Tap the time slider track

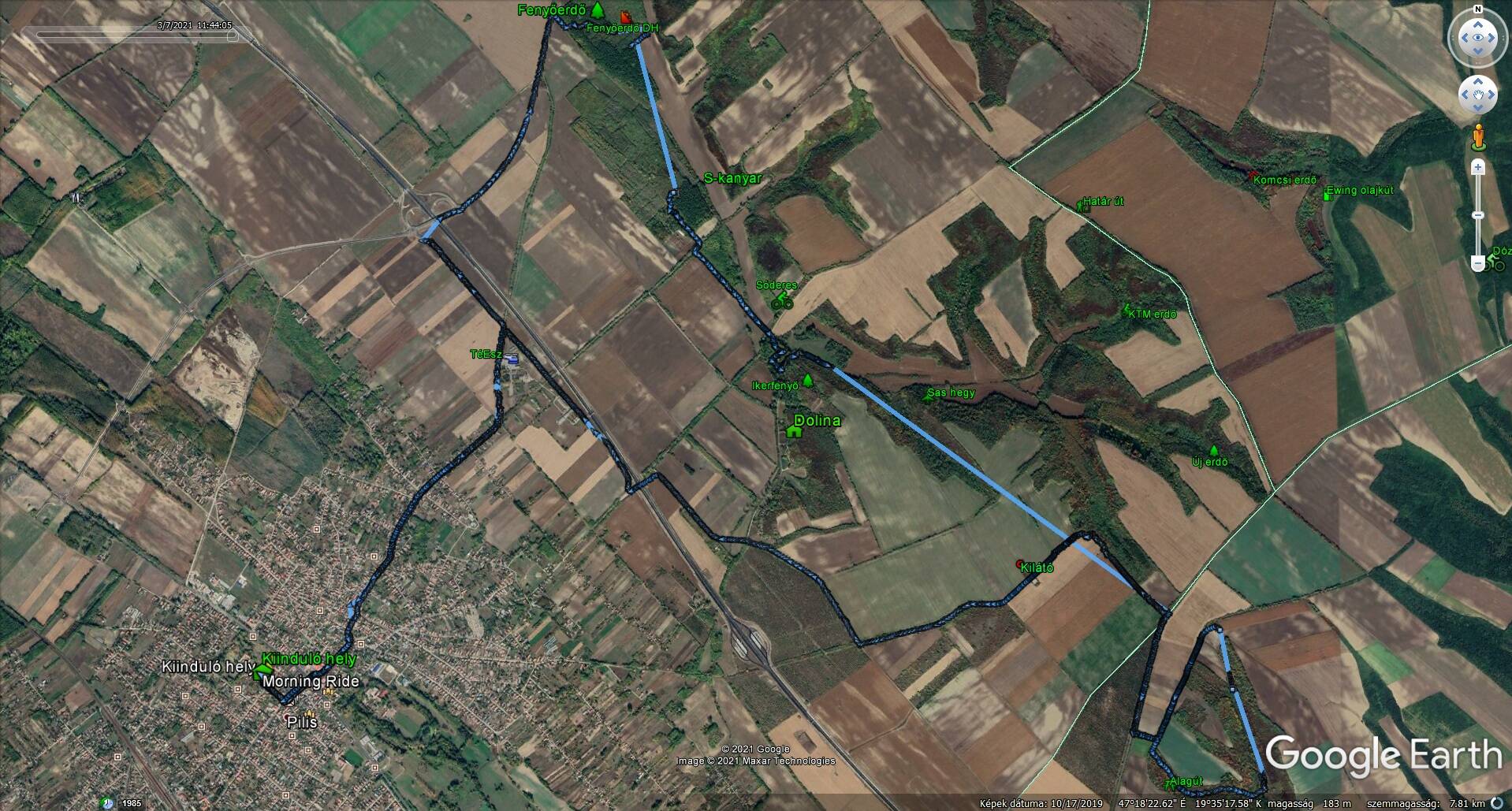[134, 35]
